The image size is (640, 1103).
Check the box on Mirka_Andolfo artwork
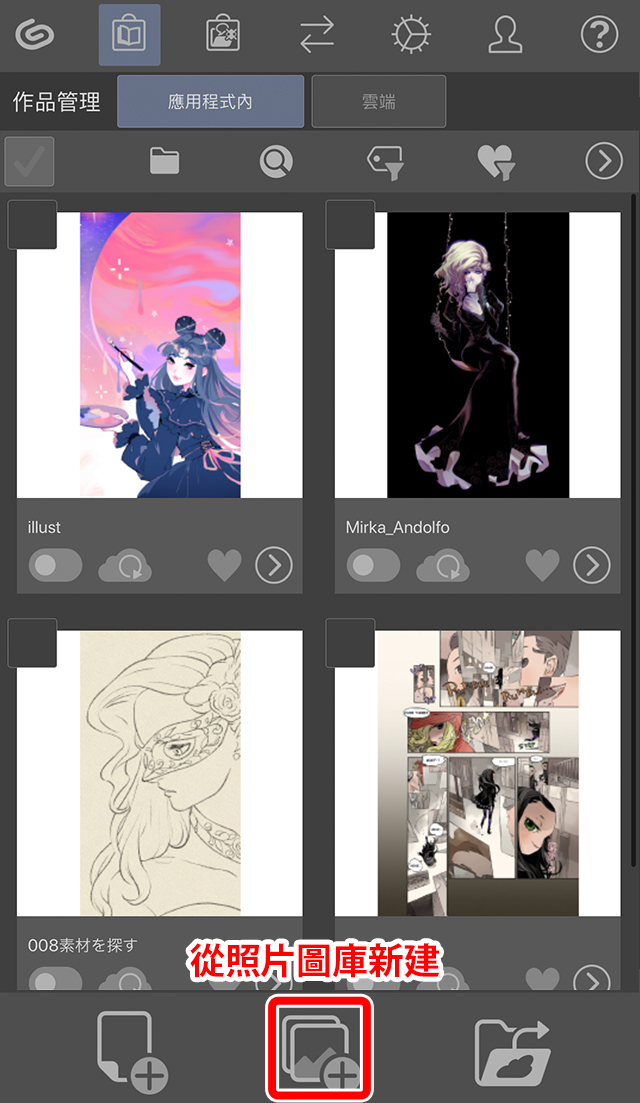pos(350,225)
